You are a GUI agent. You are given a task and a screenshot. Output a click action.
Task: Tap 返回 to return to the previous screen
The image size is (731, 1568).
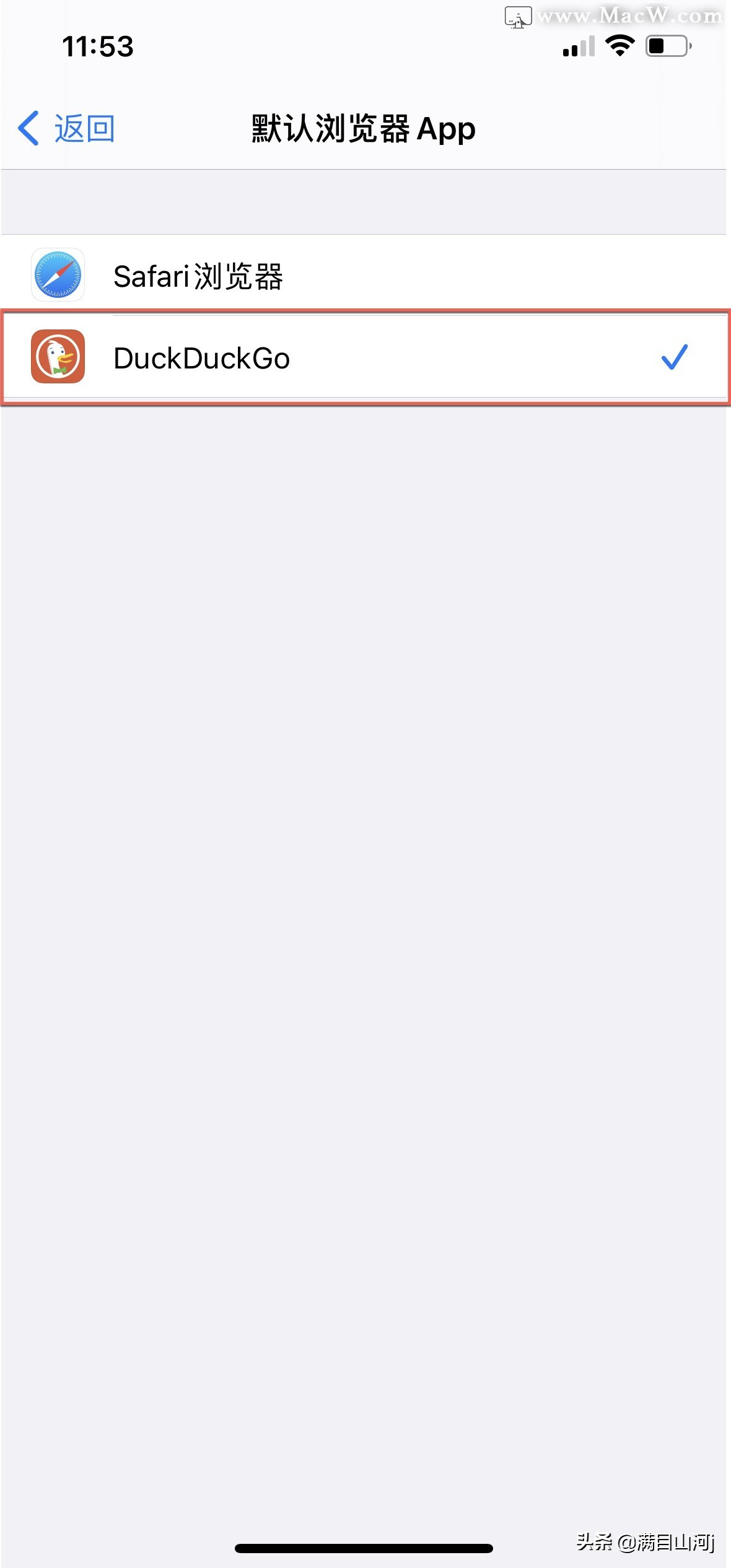coord(82,128)
